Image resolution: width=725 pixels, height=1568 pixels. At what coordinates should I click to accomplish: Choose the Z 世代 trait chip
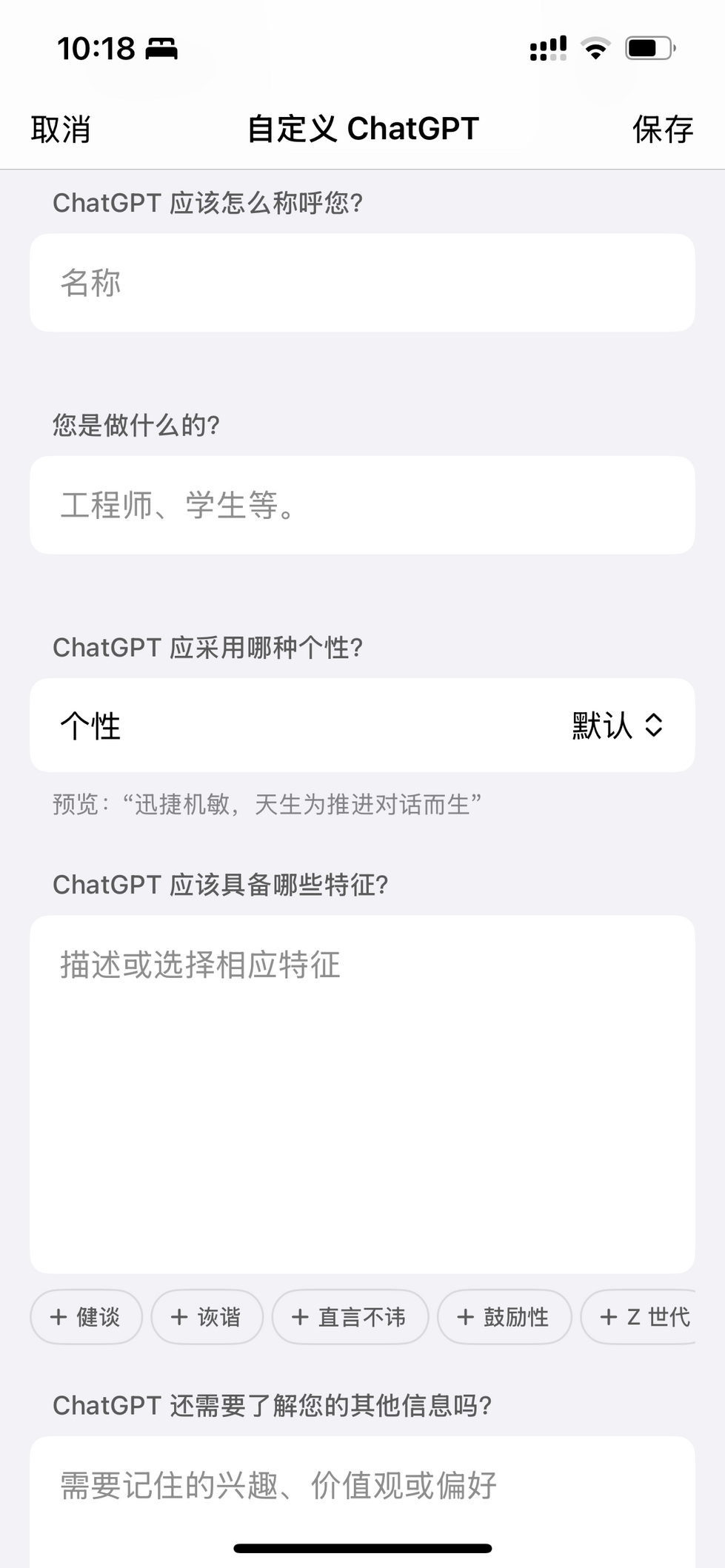click(x=638, y=1317)
